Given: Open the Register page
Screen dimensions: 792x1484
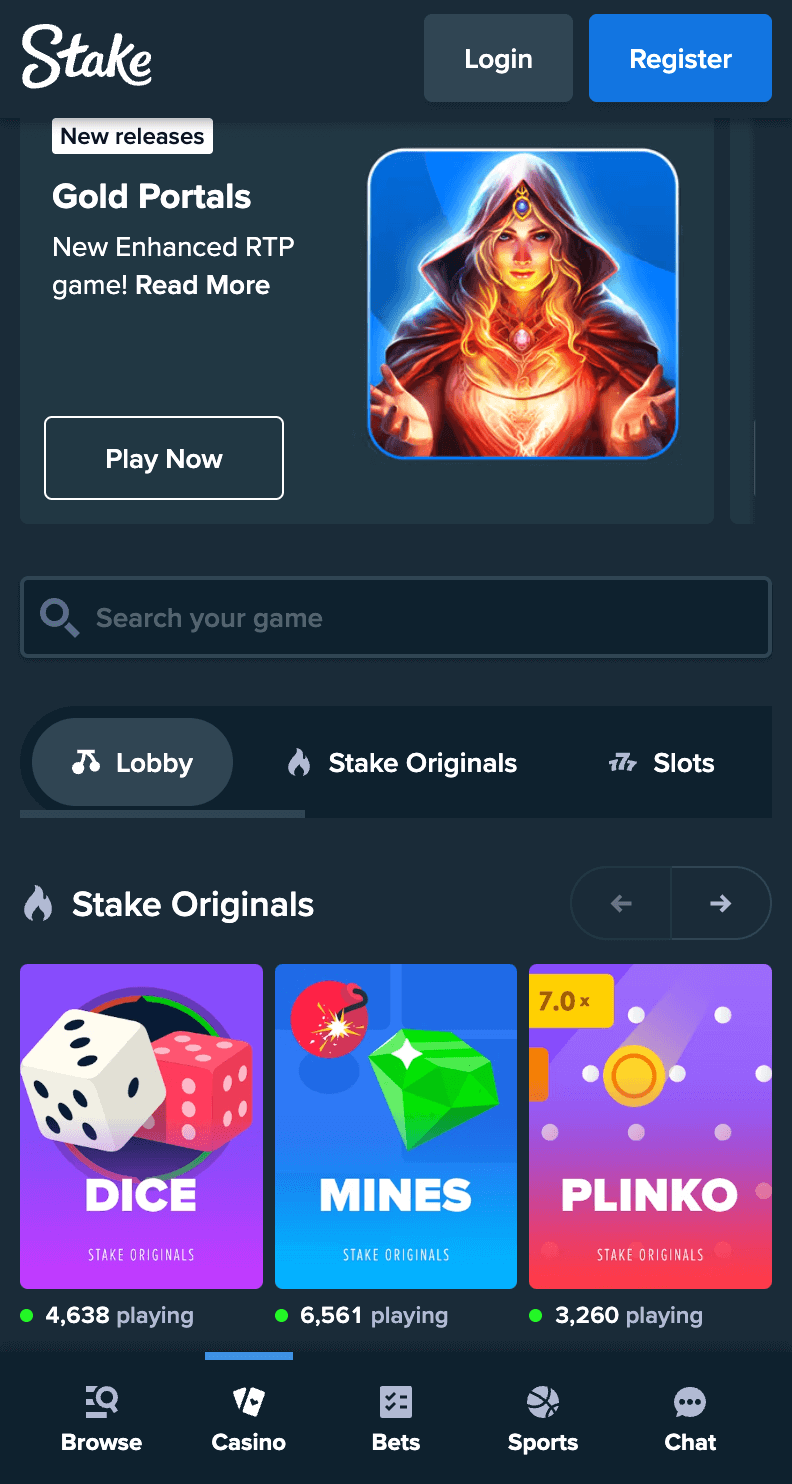Looking at the screenshot, I should pyautogui.click(x=680, y=58).
